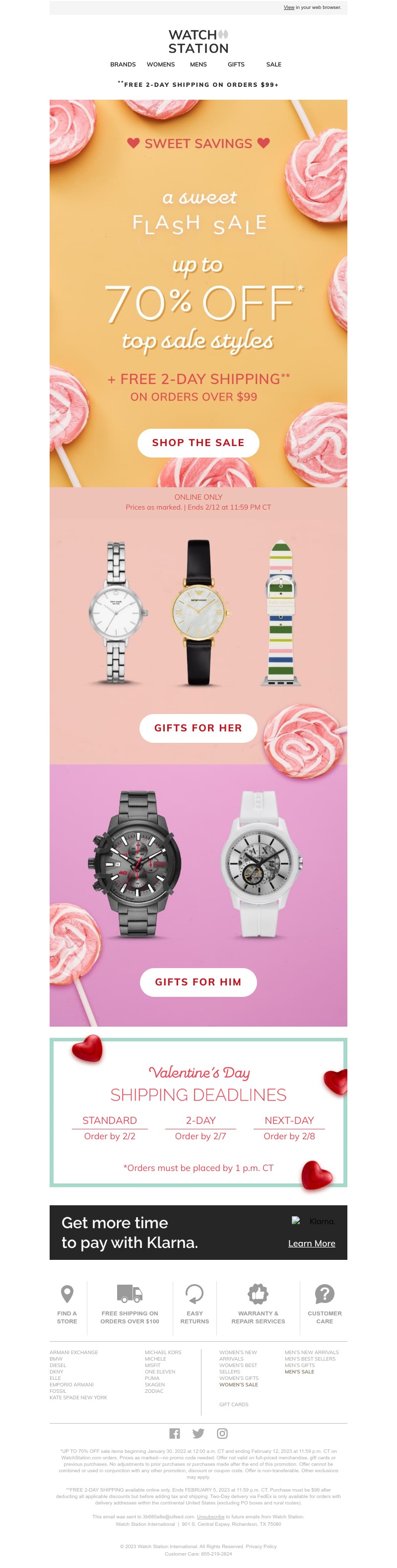
Task: Open the BRANDS menu item
Action: coord(123,65)
